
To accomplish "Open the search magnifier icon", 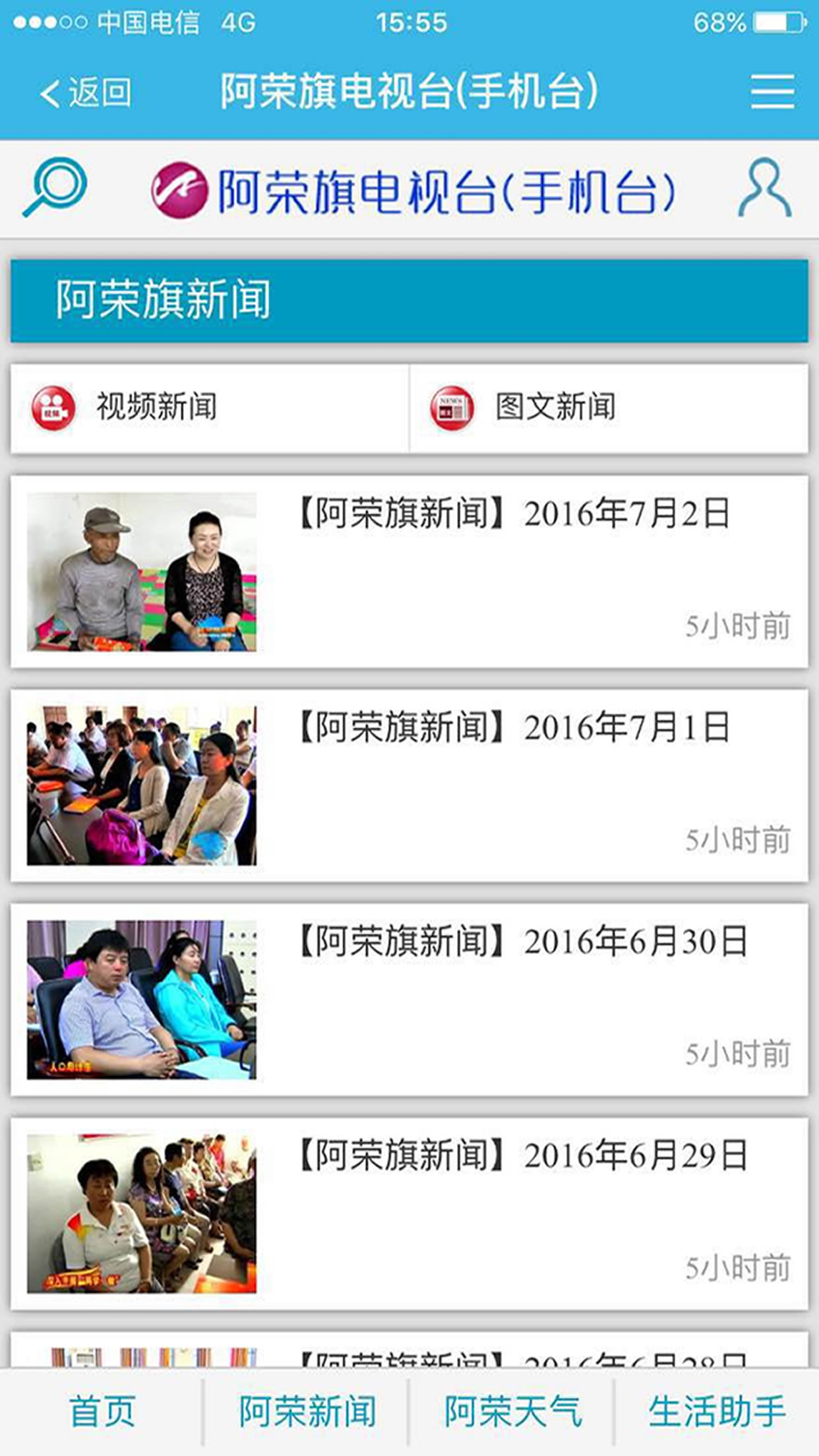I will tap(55, 188).
